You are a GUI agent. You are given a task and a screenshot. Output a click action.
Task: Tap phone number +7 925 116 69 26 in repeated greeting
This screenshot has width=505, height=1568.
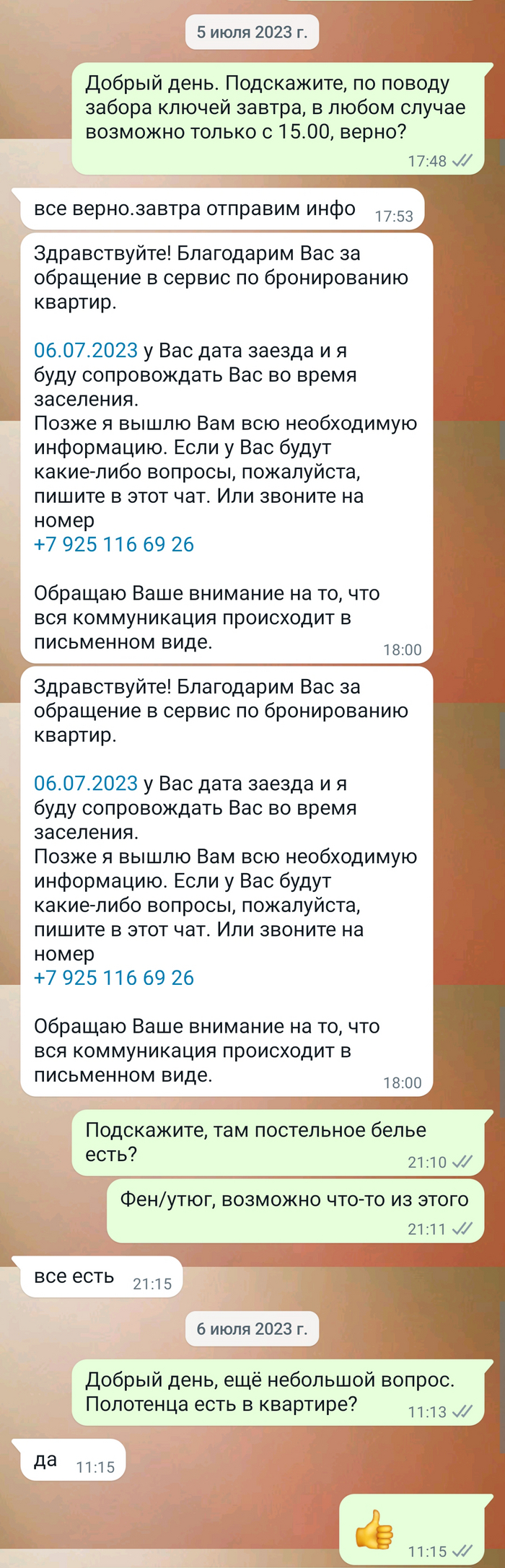[x=114, y=978]
